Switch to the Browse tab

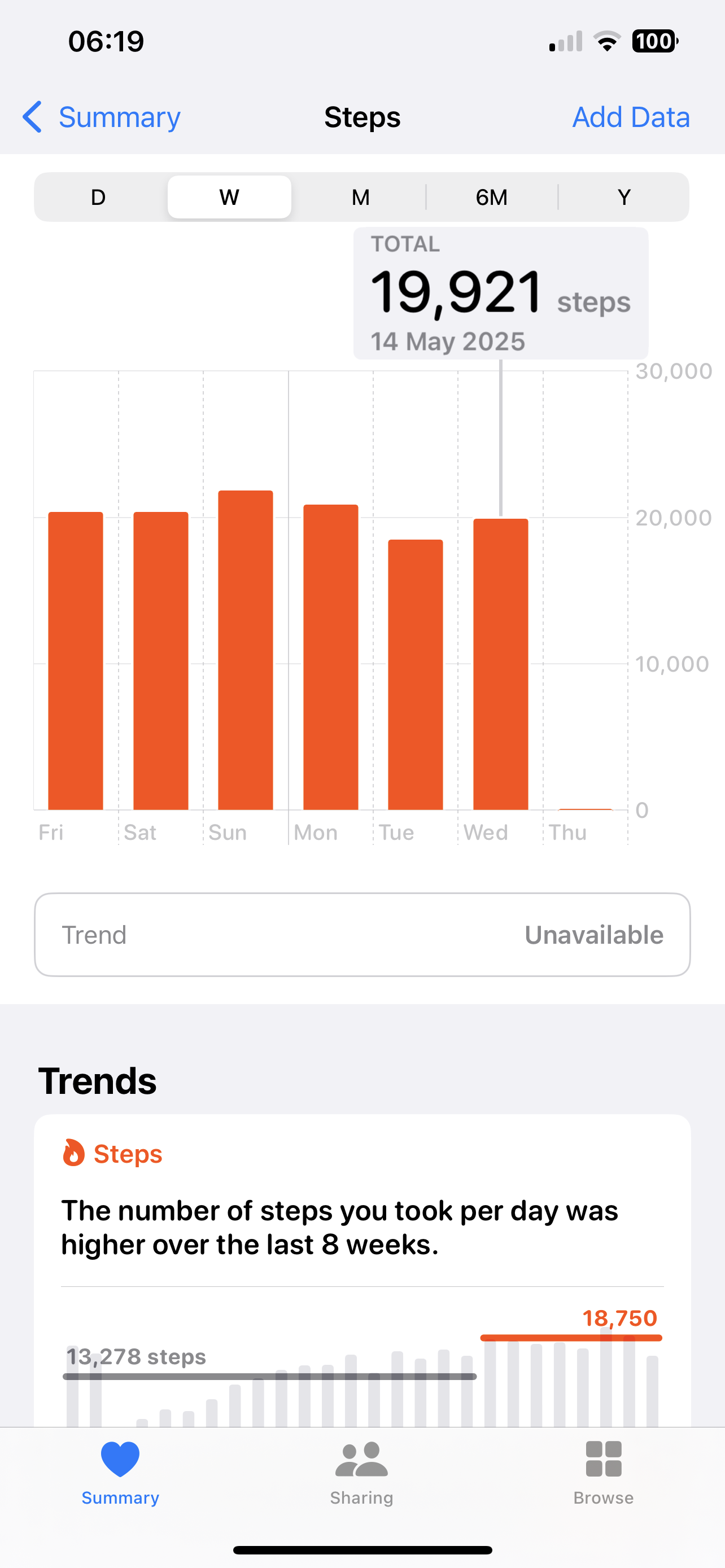(x=603, y=1473)
